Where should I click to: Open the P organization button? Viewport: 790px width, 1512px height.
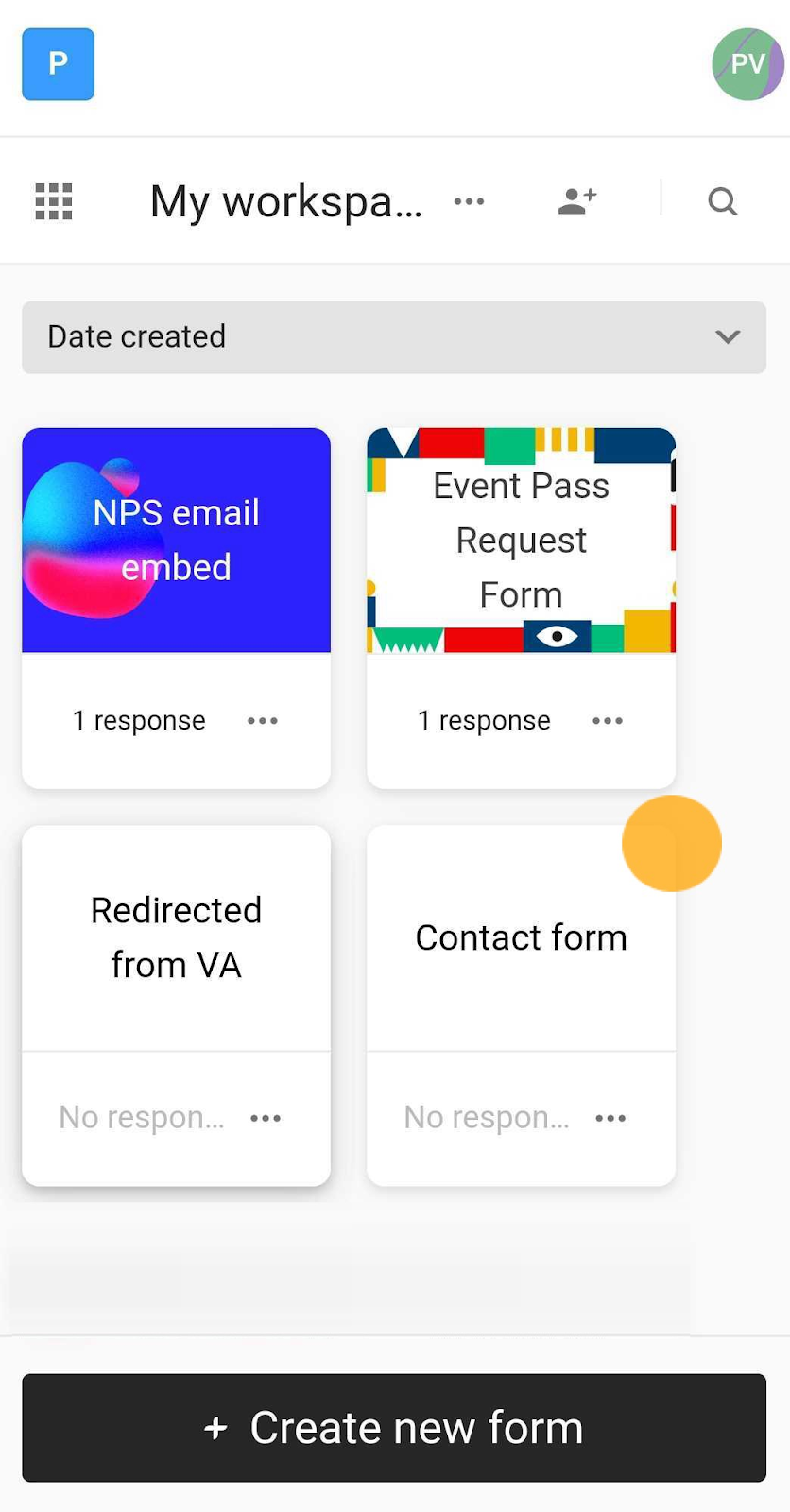(x=58, y=64)
